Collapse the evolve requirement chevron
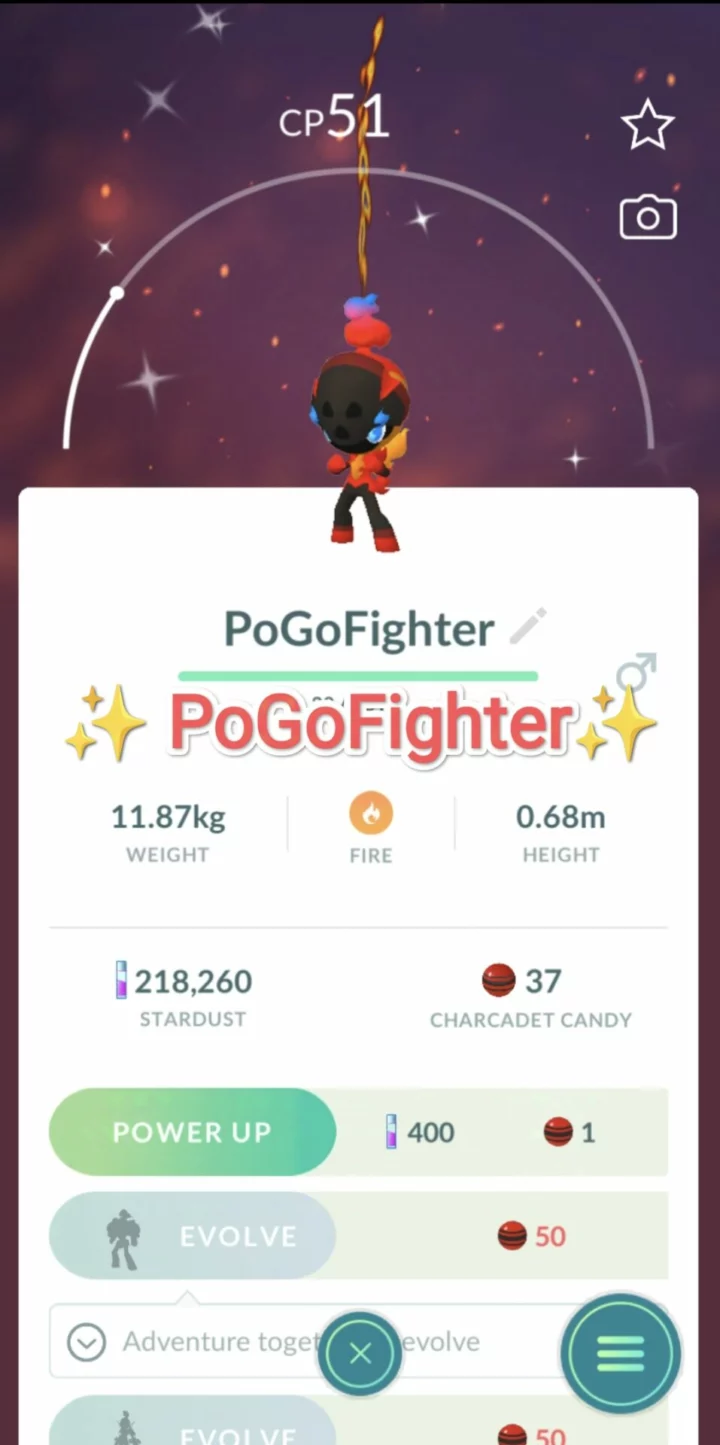This screenshot has width=720, height=1445. pos(87,1341)
